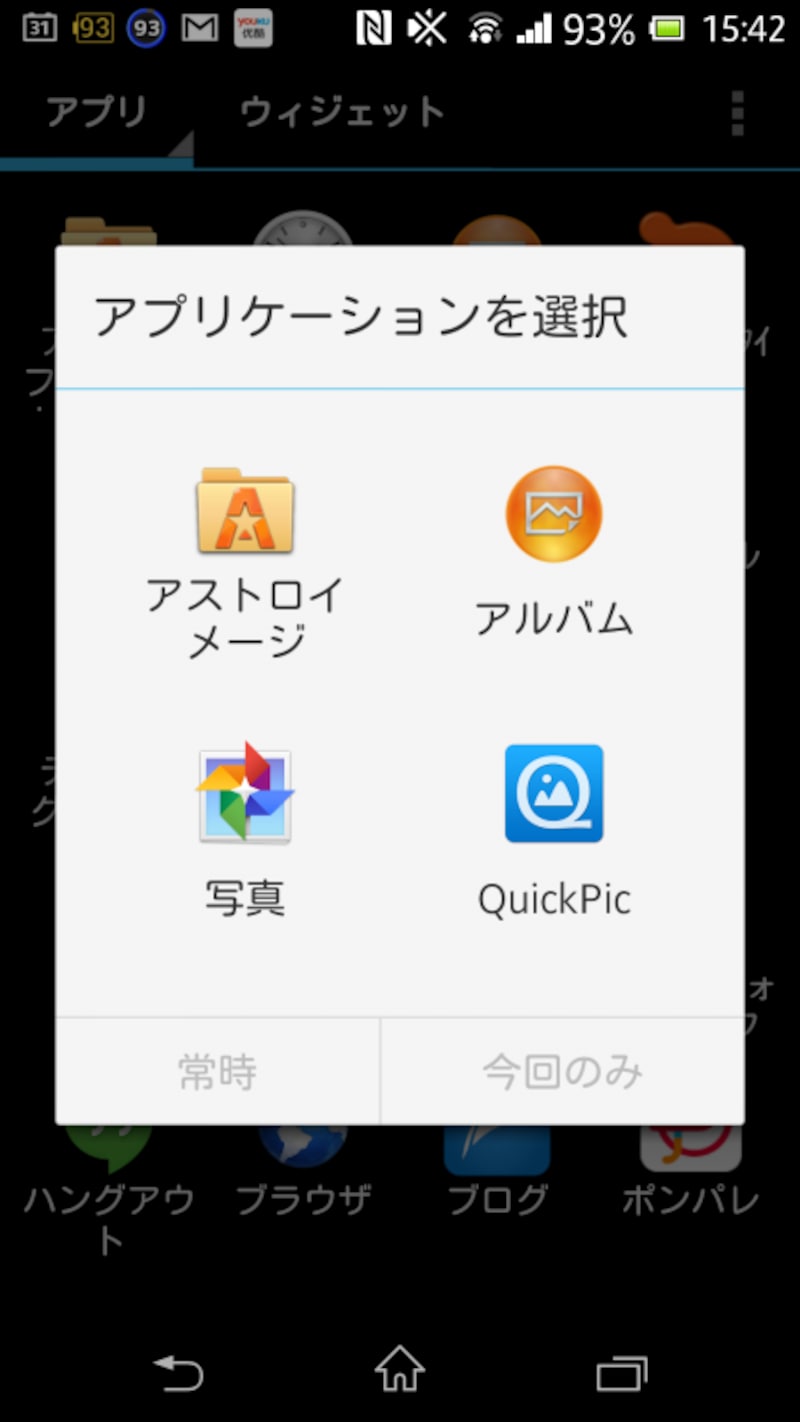Switch to the ウィジェット tab

340,112
